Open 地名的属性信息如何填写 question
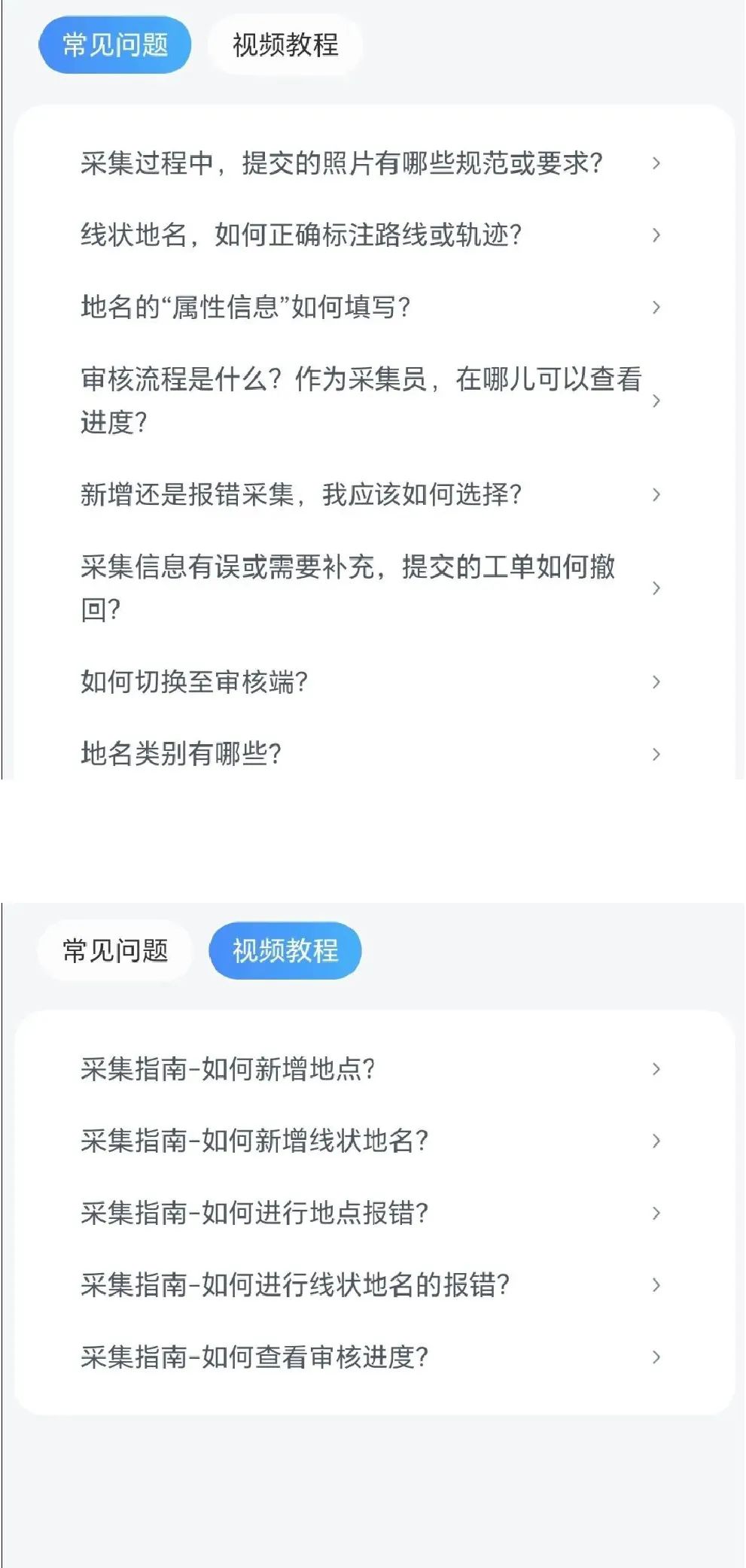The image size is (746, 1568). (x=373, y=307)
